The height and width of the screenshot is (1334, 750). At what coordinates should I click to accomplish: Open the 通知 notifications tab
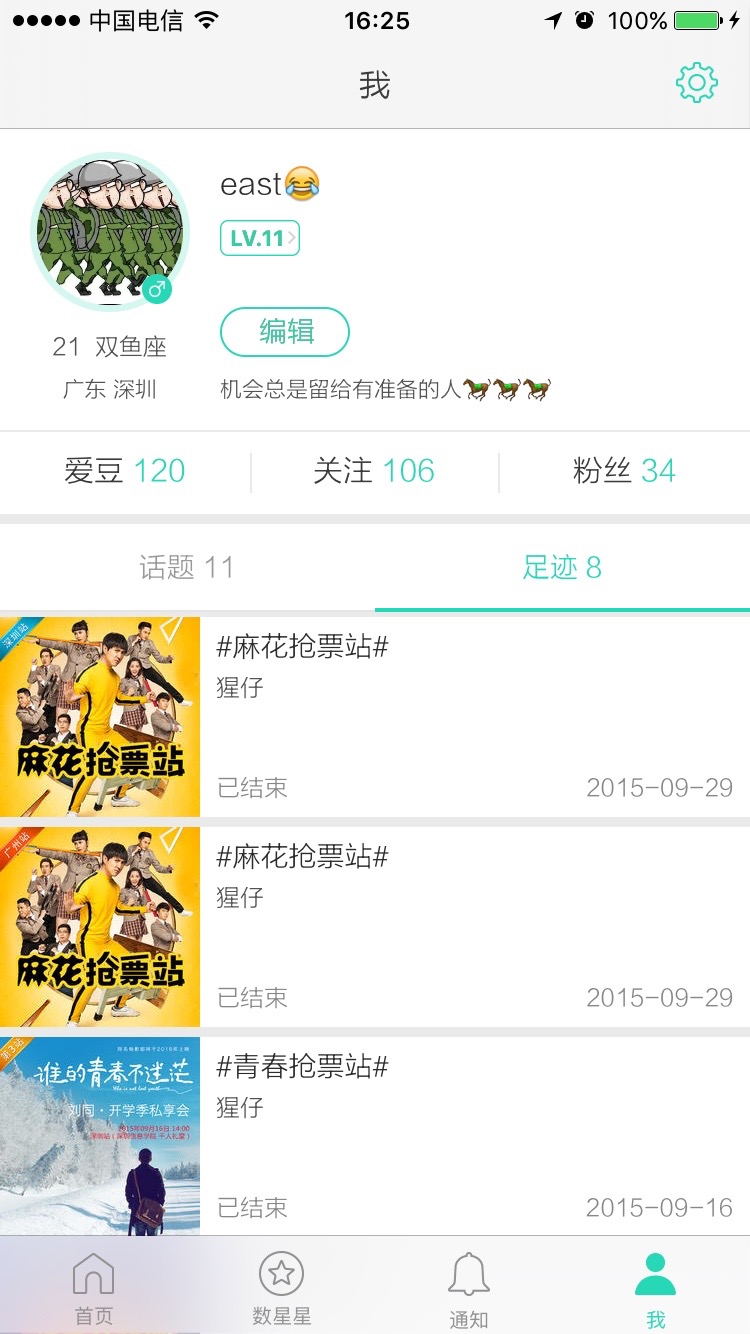[468, 1288]
